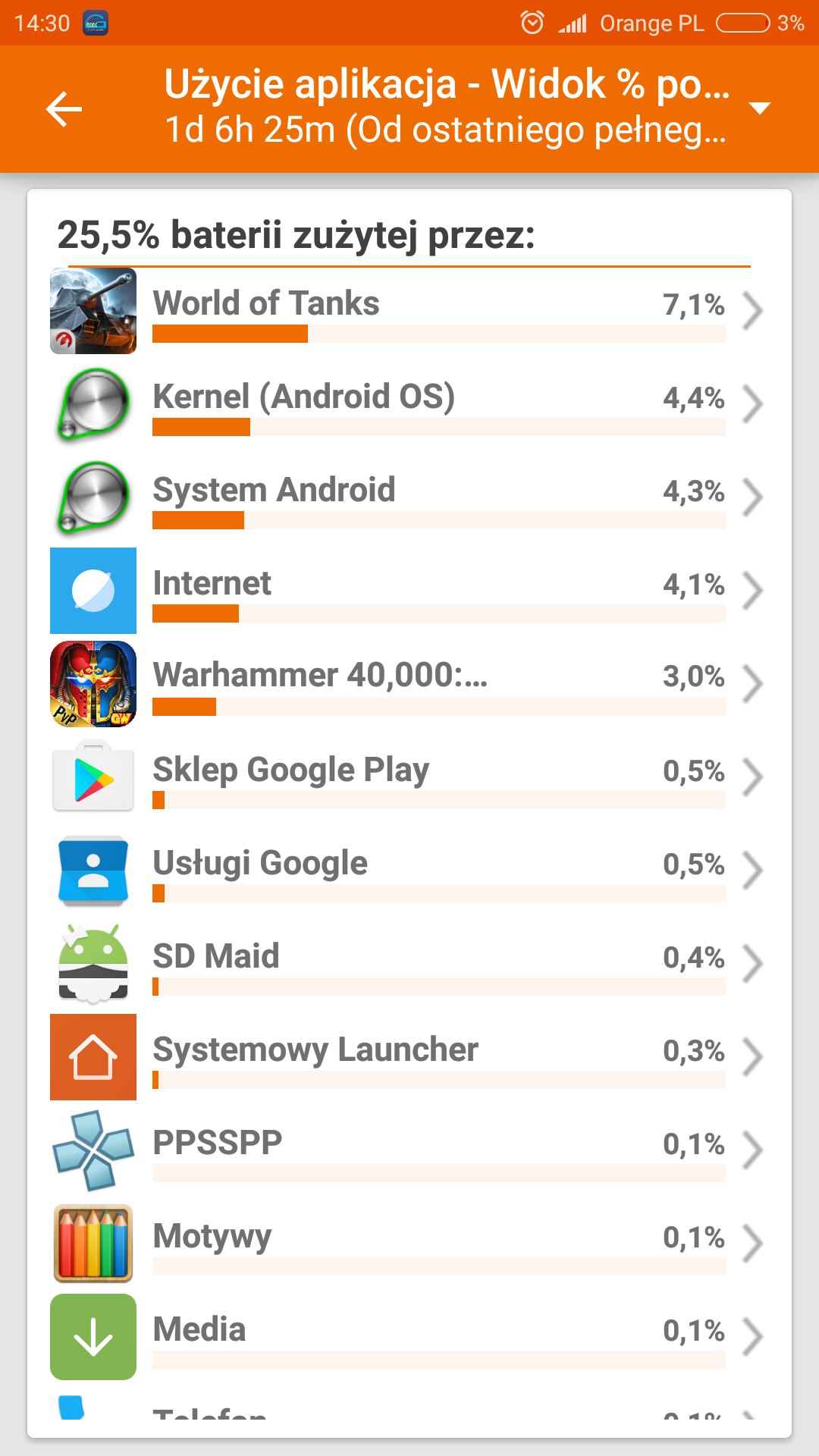Open Usługi Google usage details
The image size is (819, 1456).
[409, 871]
